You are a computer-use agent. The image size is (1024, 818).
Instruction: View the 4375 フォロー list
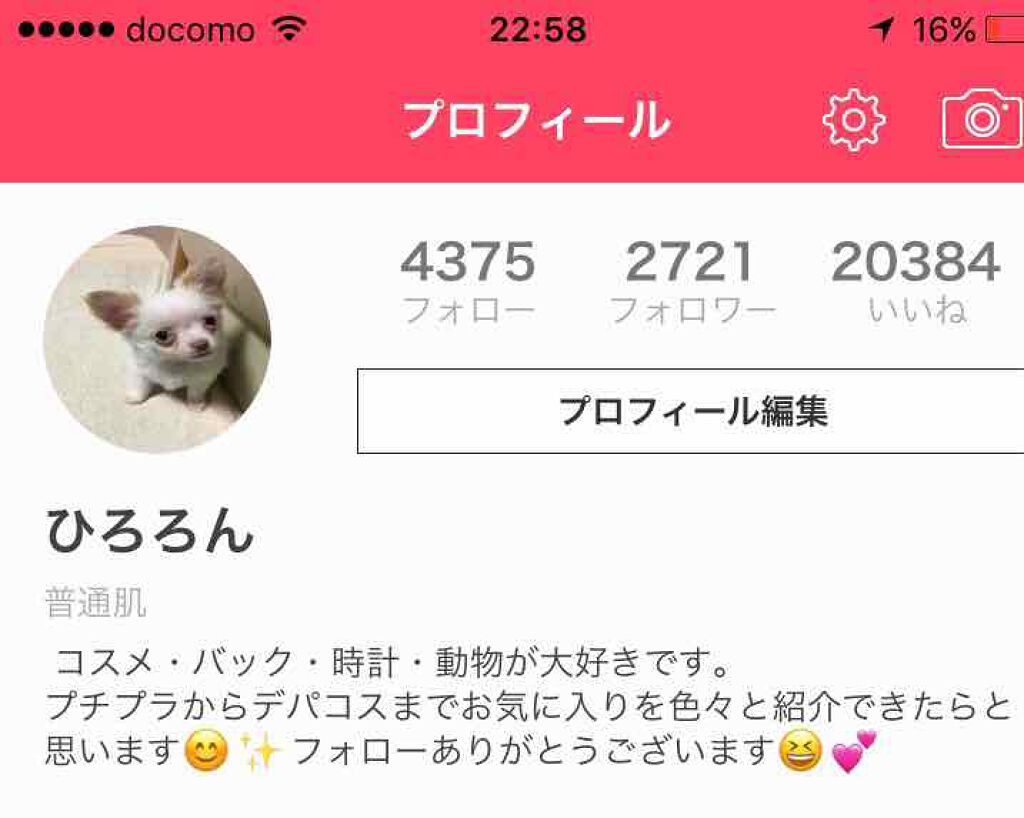coord(468,282)
